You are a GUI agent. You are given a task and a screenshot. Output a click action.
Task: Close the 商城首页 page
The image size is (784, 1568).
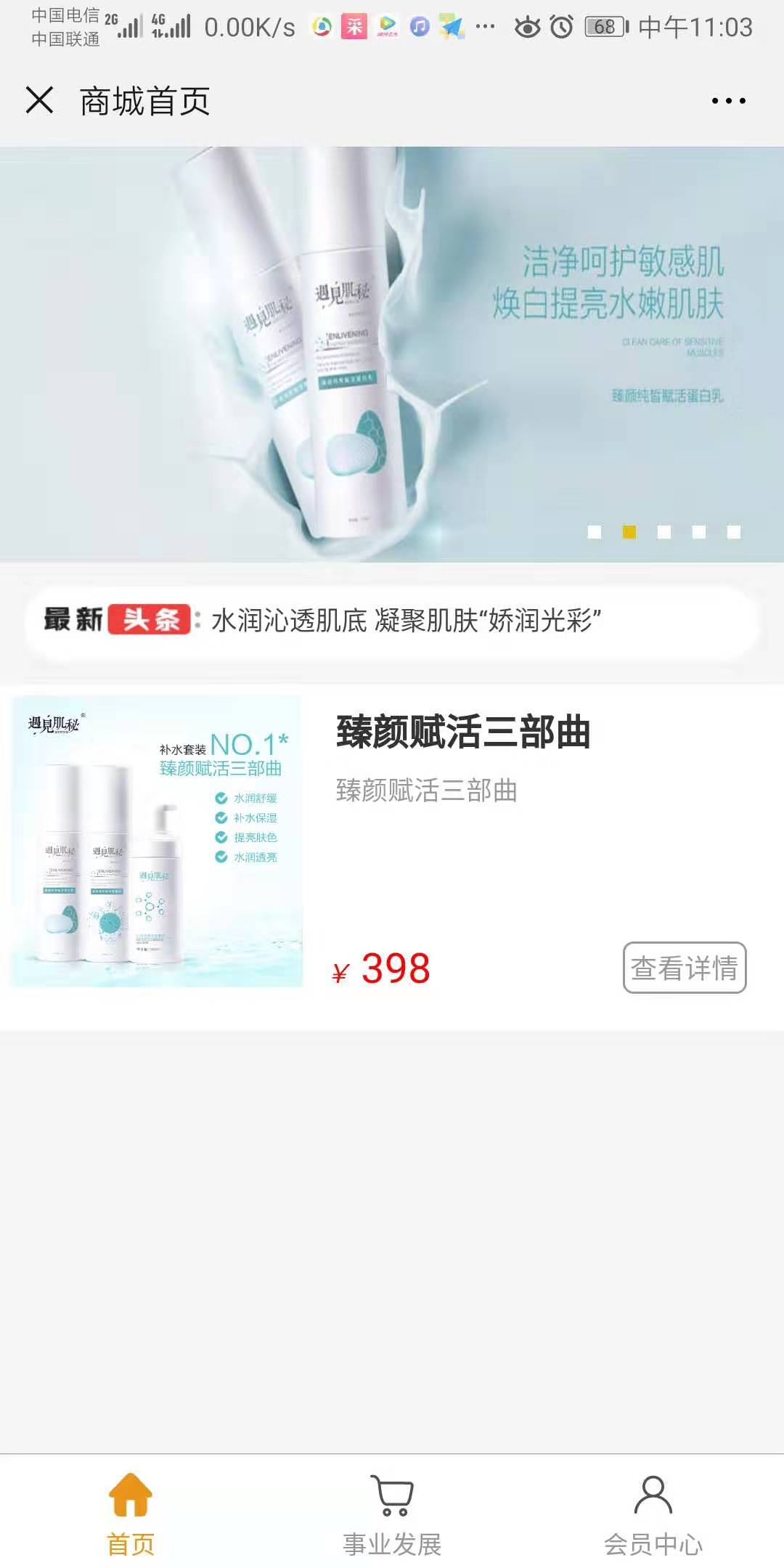coord(40,100)
